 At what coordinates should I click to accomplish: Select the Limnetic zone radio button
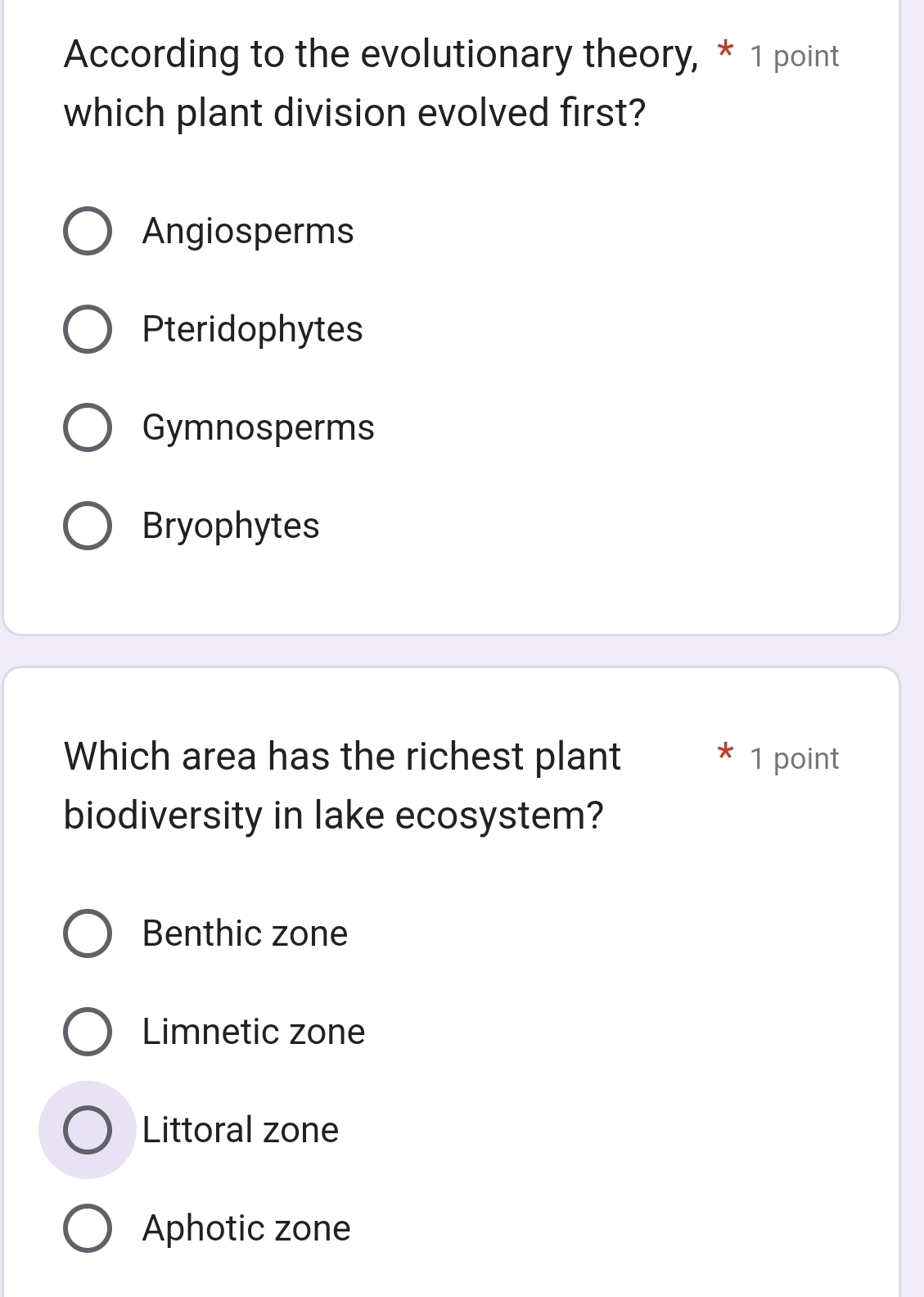88,1033
